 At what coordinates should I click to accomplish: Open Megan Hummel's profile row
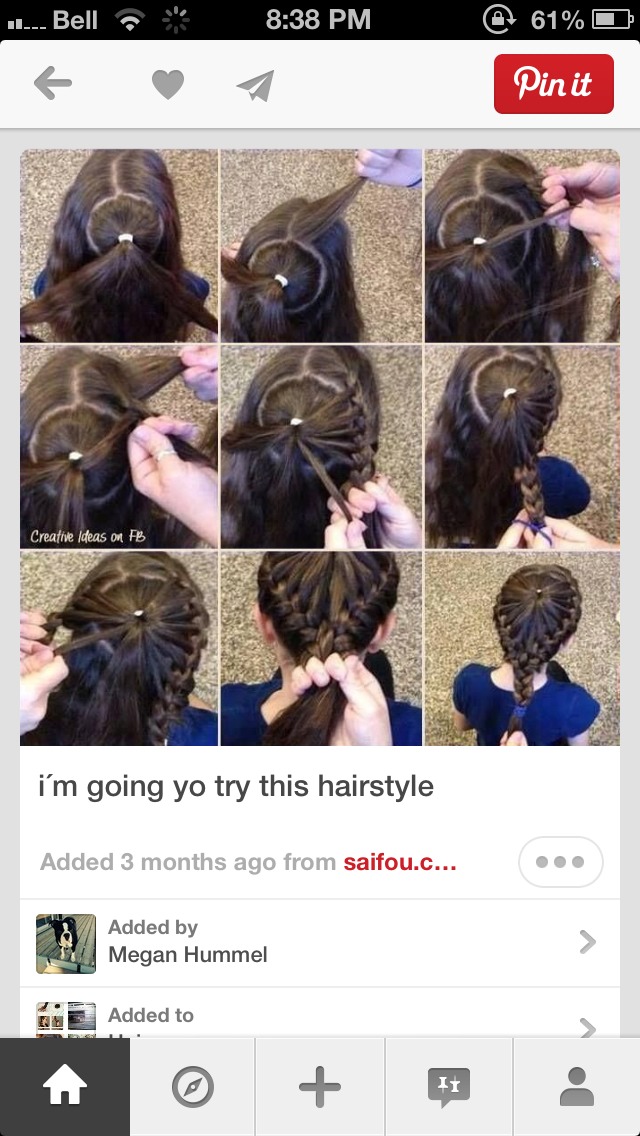(320, 942)
